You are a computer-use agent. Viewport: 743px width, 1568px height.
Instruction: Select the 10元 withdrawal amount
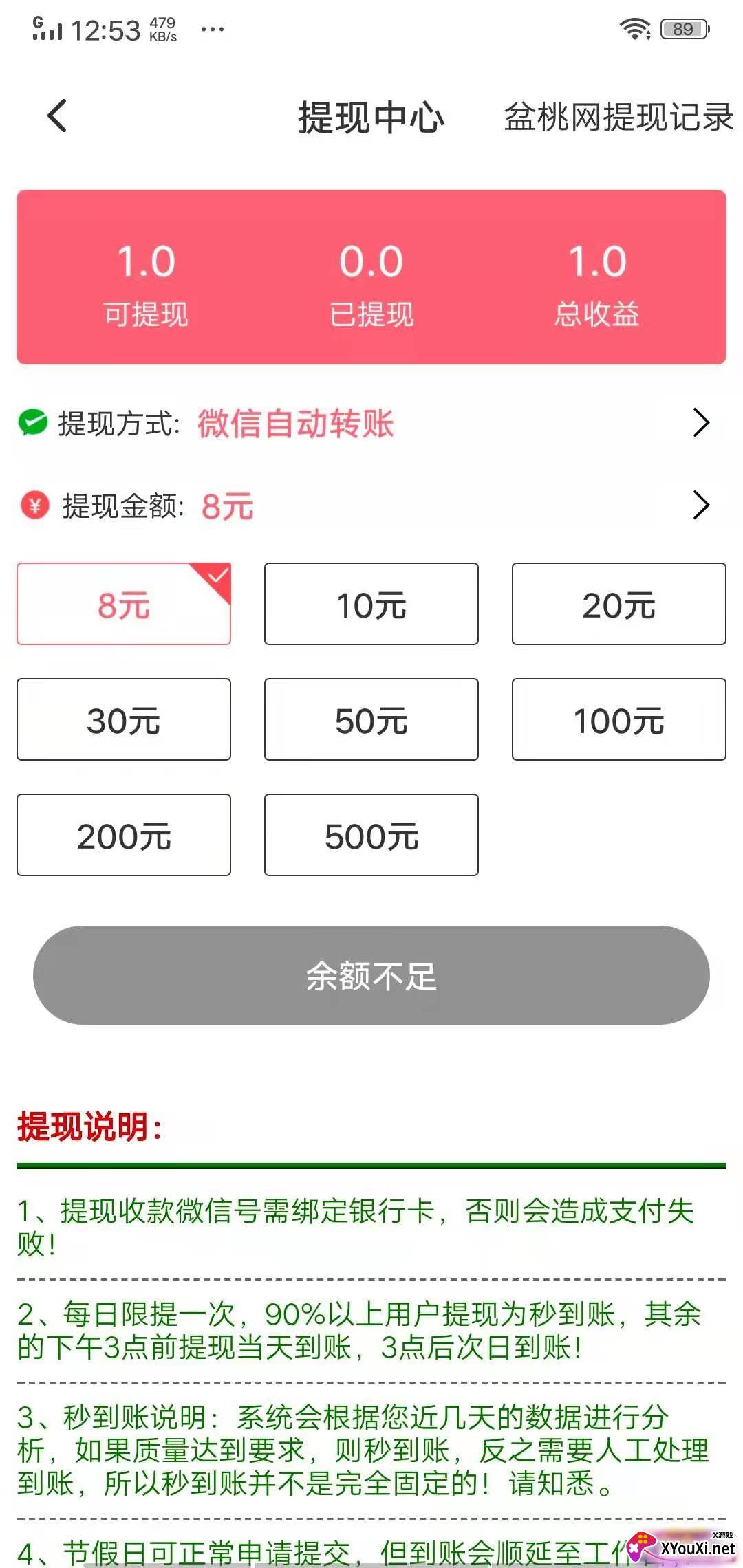point(371,605)
